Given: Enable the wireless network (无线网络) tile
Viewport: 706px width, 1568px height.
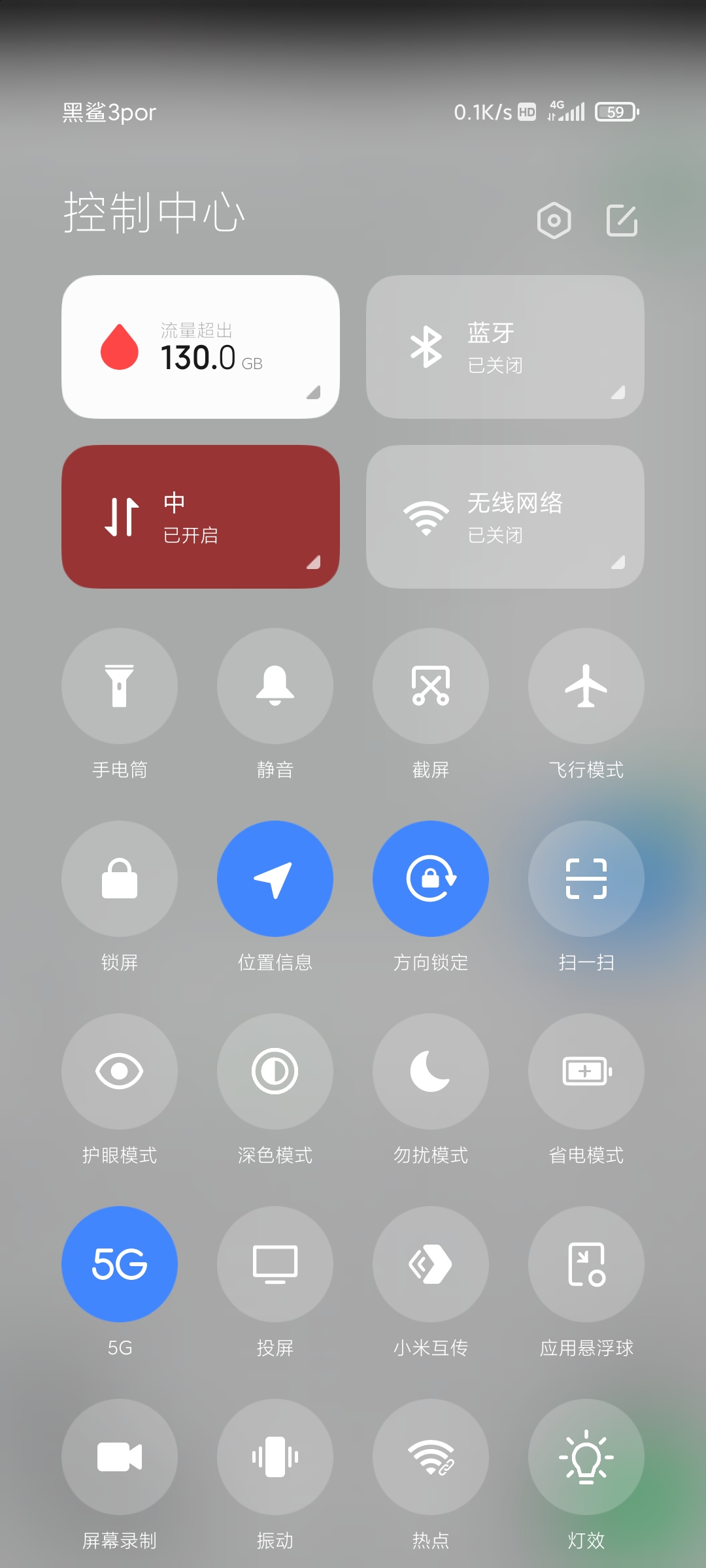Looking at the screenshot, I should click(505, 517).
